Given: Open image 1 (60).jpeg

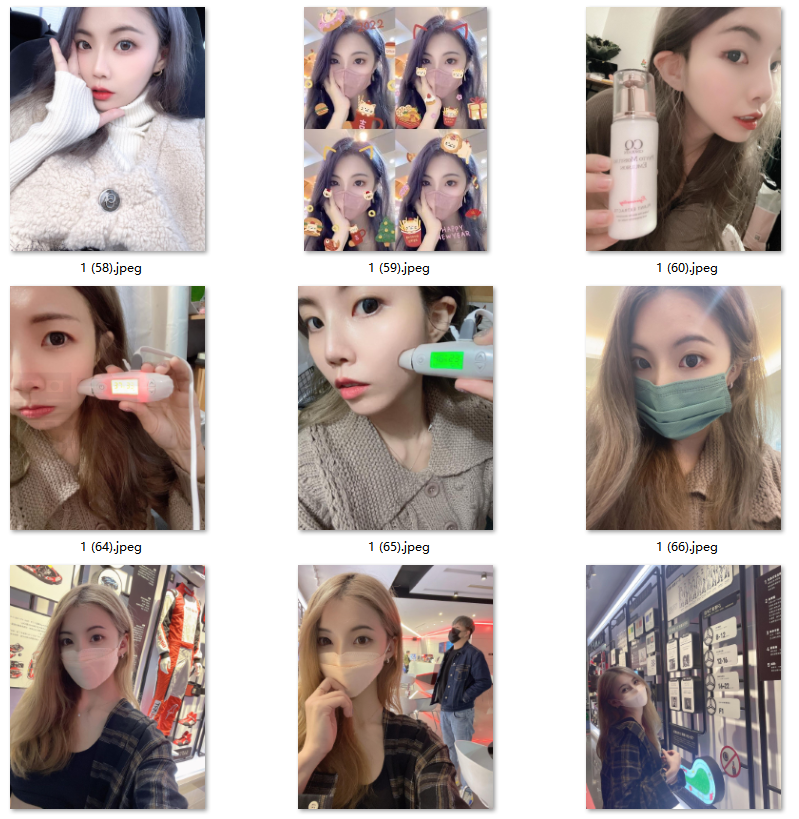Looking at the screenshot, I should [x=683, y=130].
